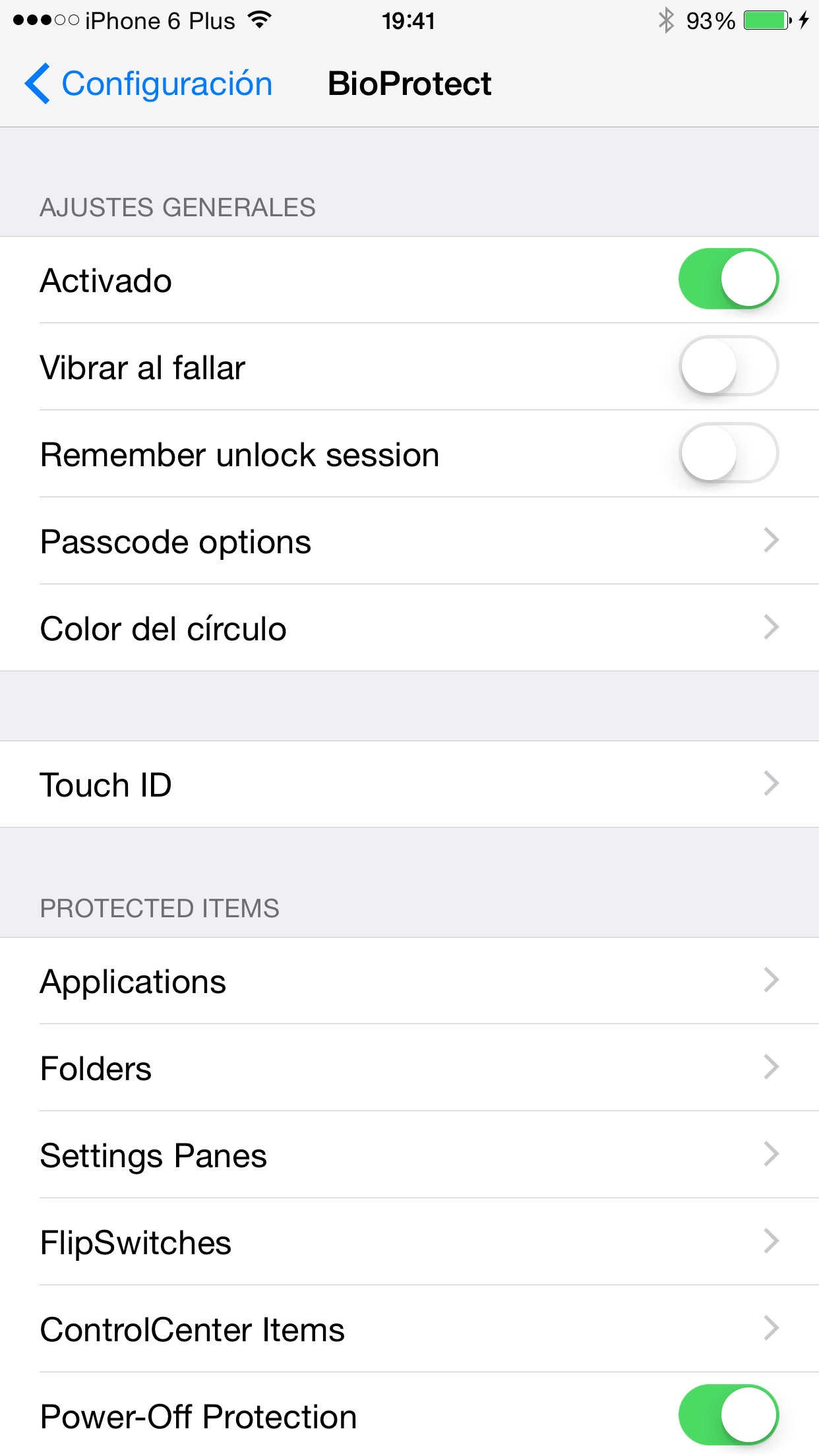Open Color del círculo settings

[409, 628]
